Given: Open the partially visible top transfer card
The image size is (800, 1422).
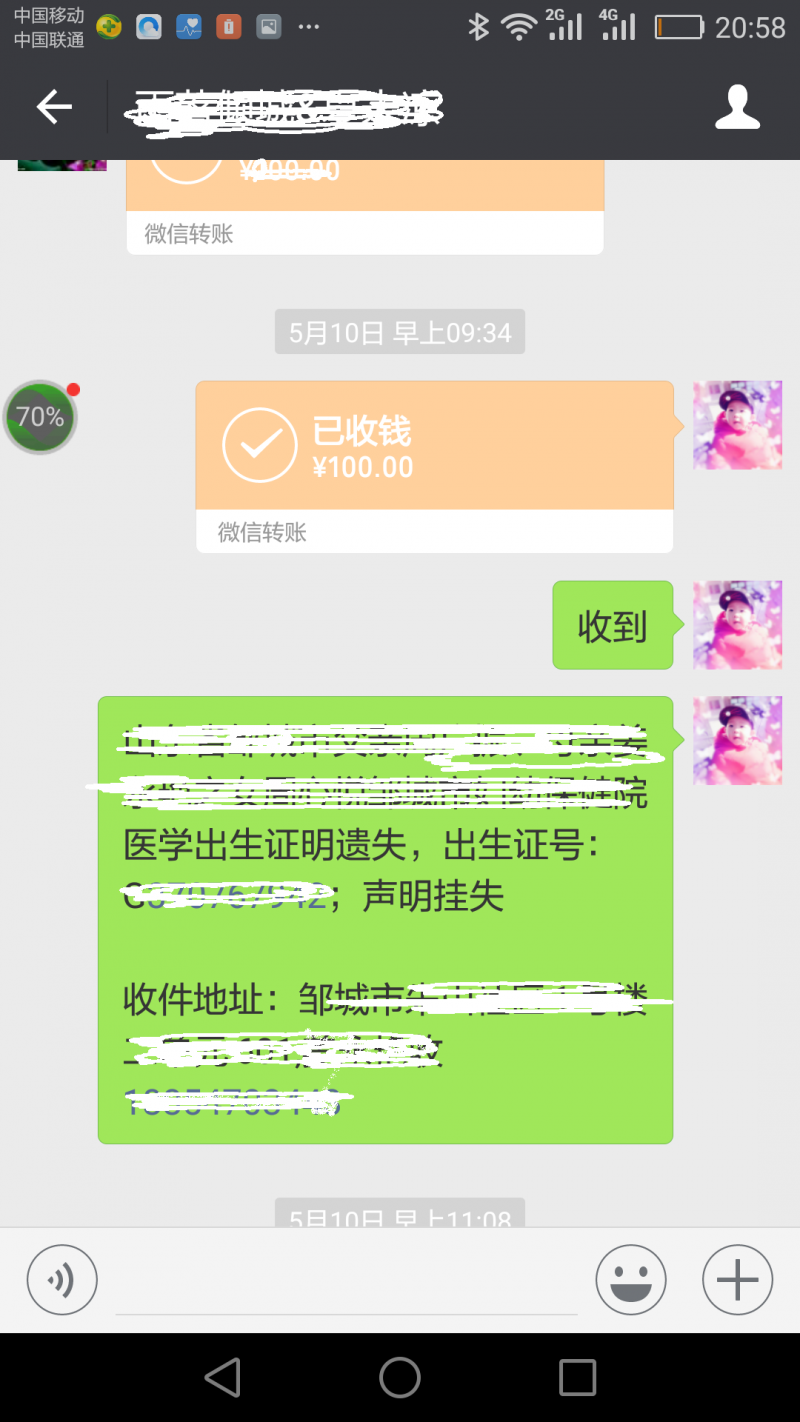Looking at the screenshot, I should [364, 196].
